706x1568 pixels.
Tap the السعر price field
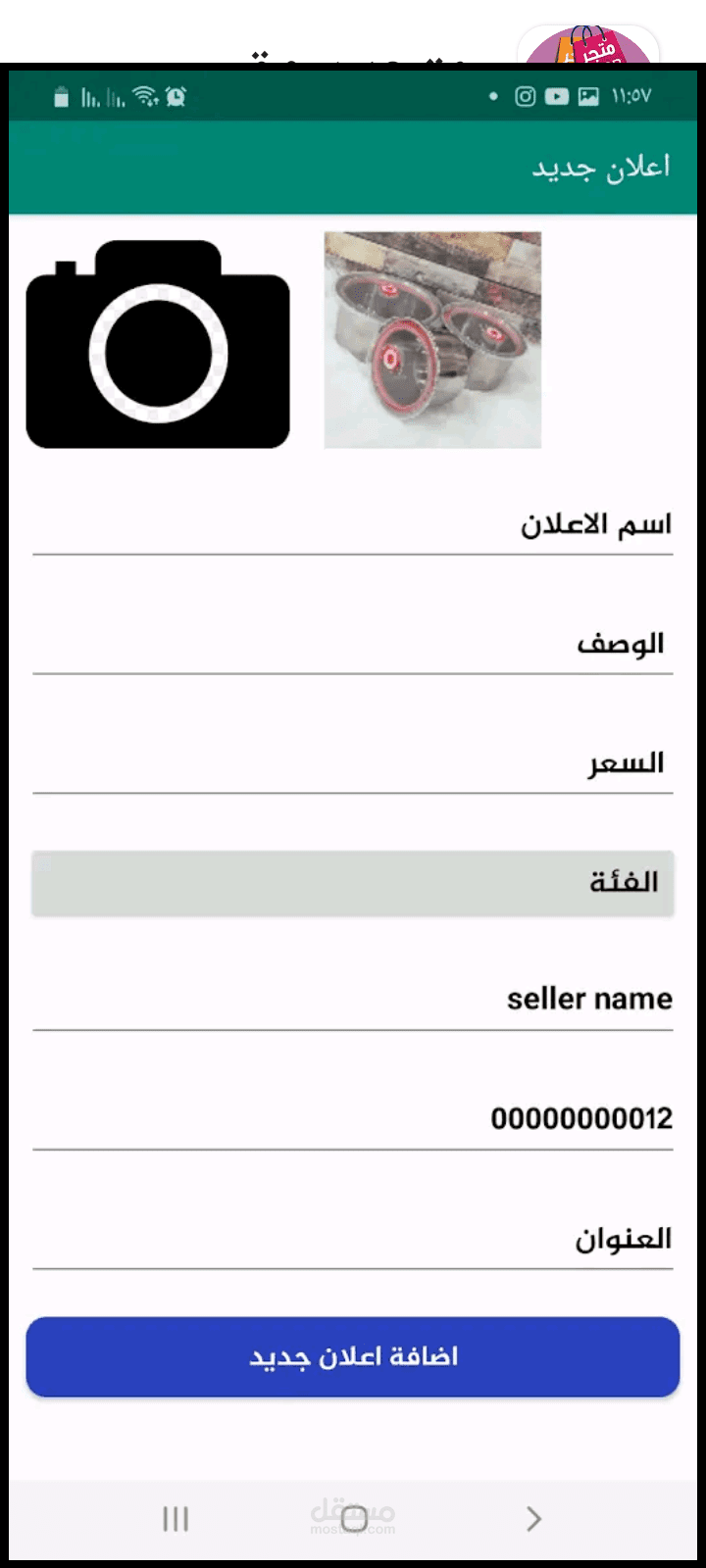353,764
